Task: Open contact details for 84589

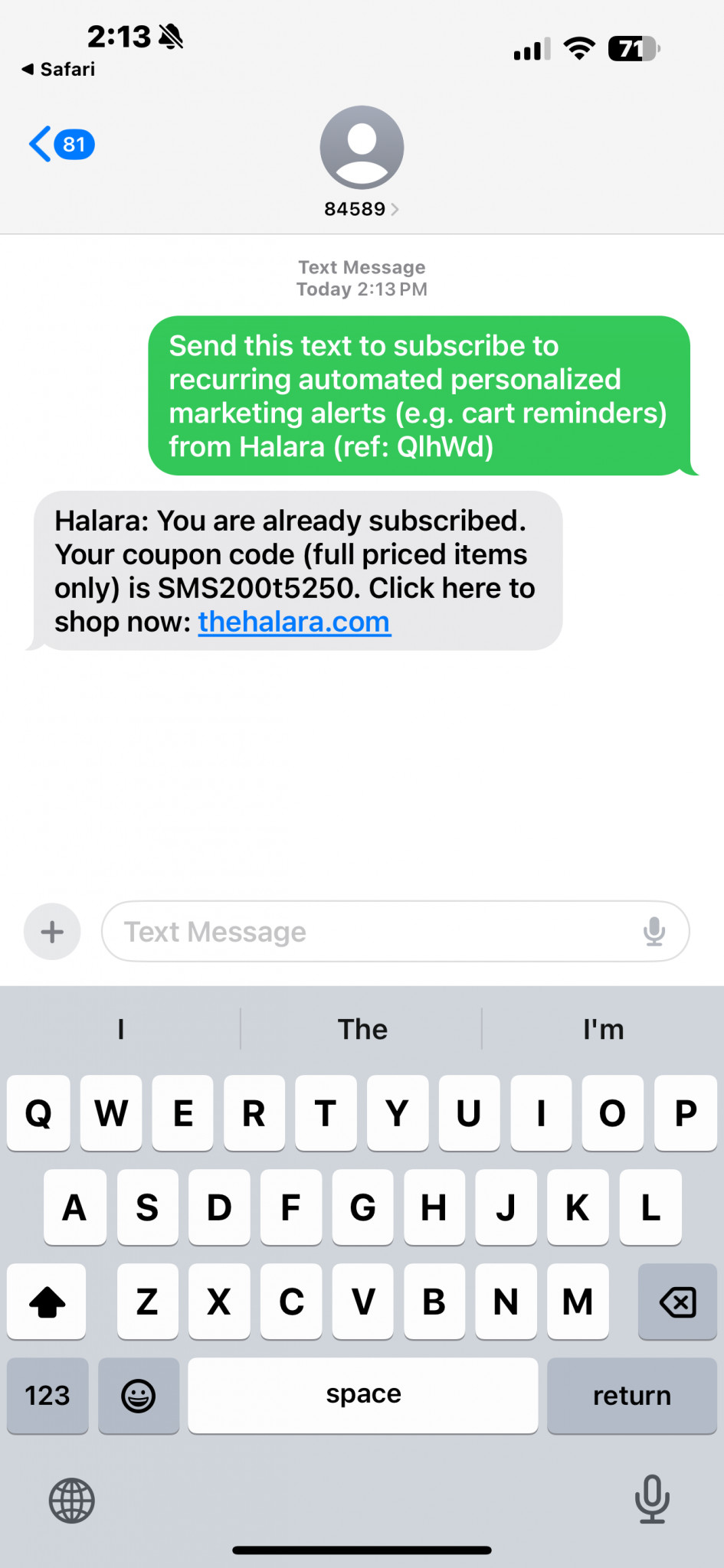Action: point(362,162)
